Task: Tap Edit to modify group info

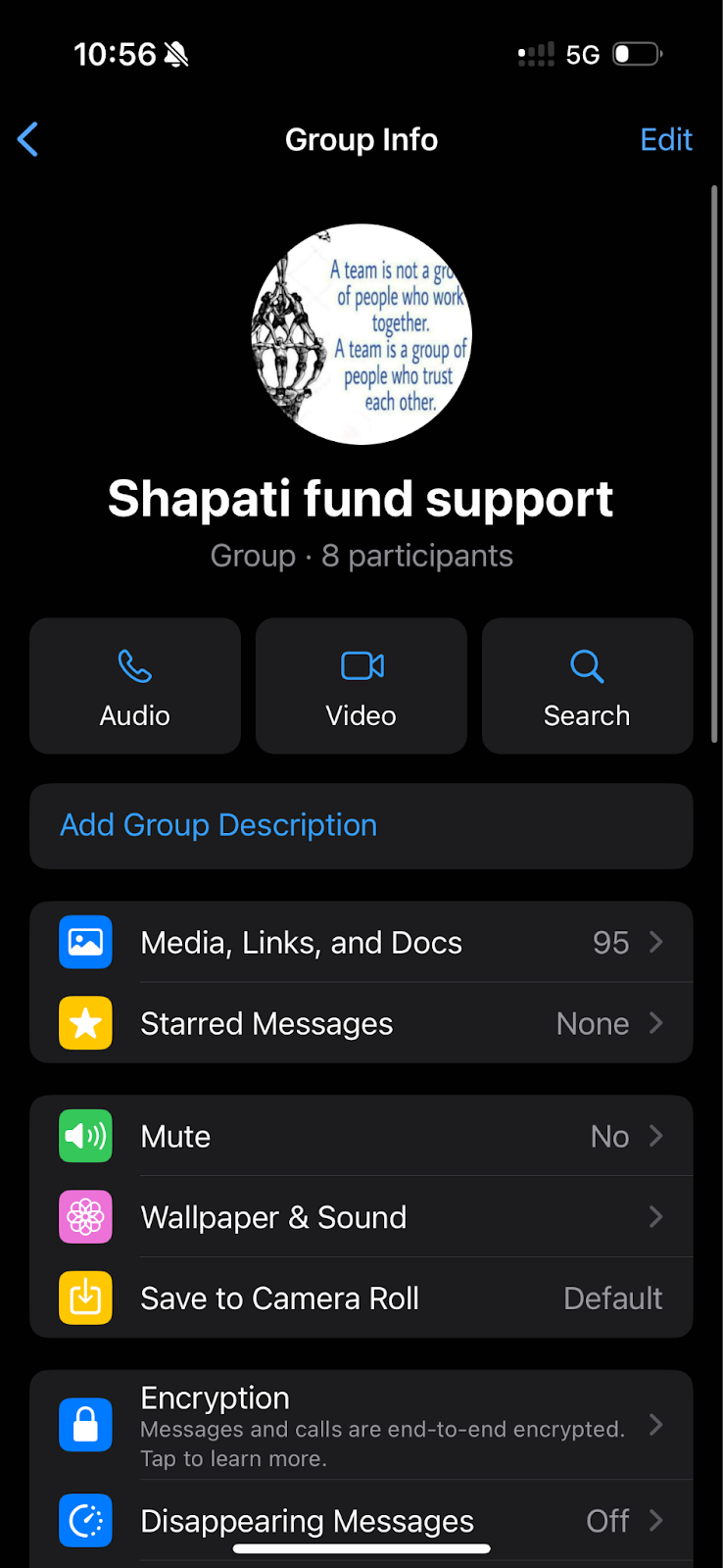Action: click(x=665, y=139)
